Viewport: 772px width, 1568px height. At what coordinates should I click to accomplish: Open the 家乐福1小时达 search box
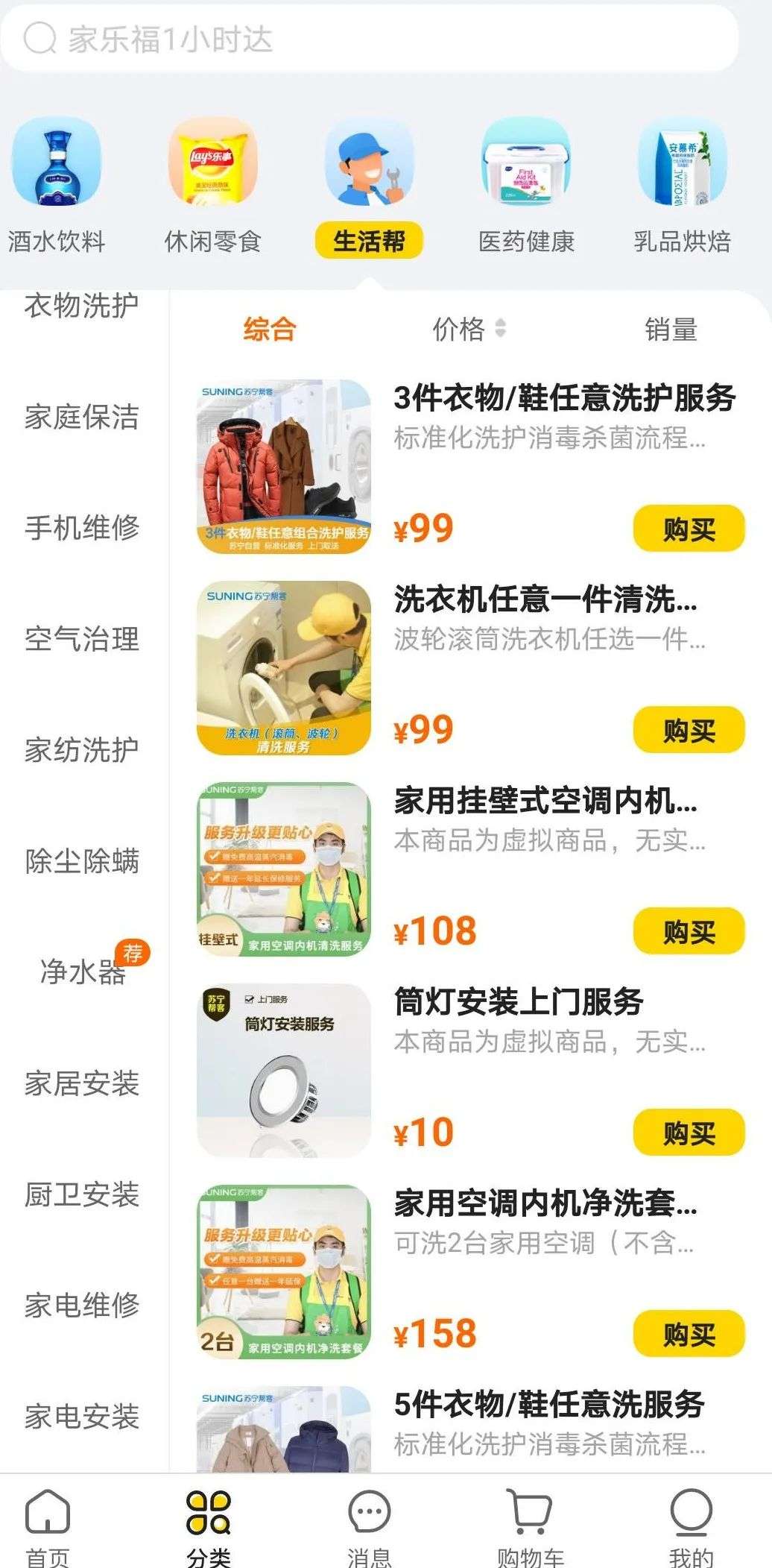[x=369, y=39]
